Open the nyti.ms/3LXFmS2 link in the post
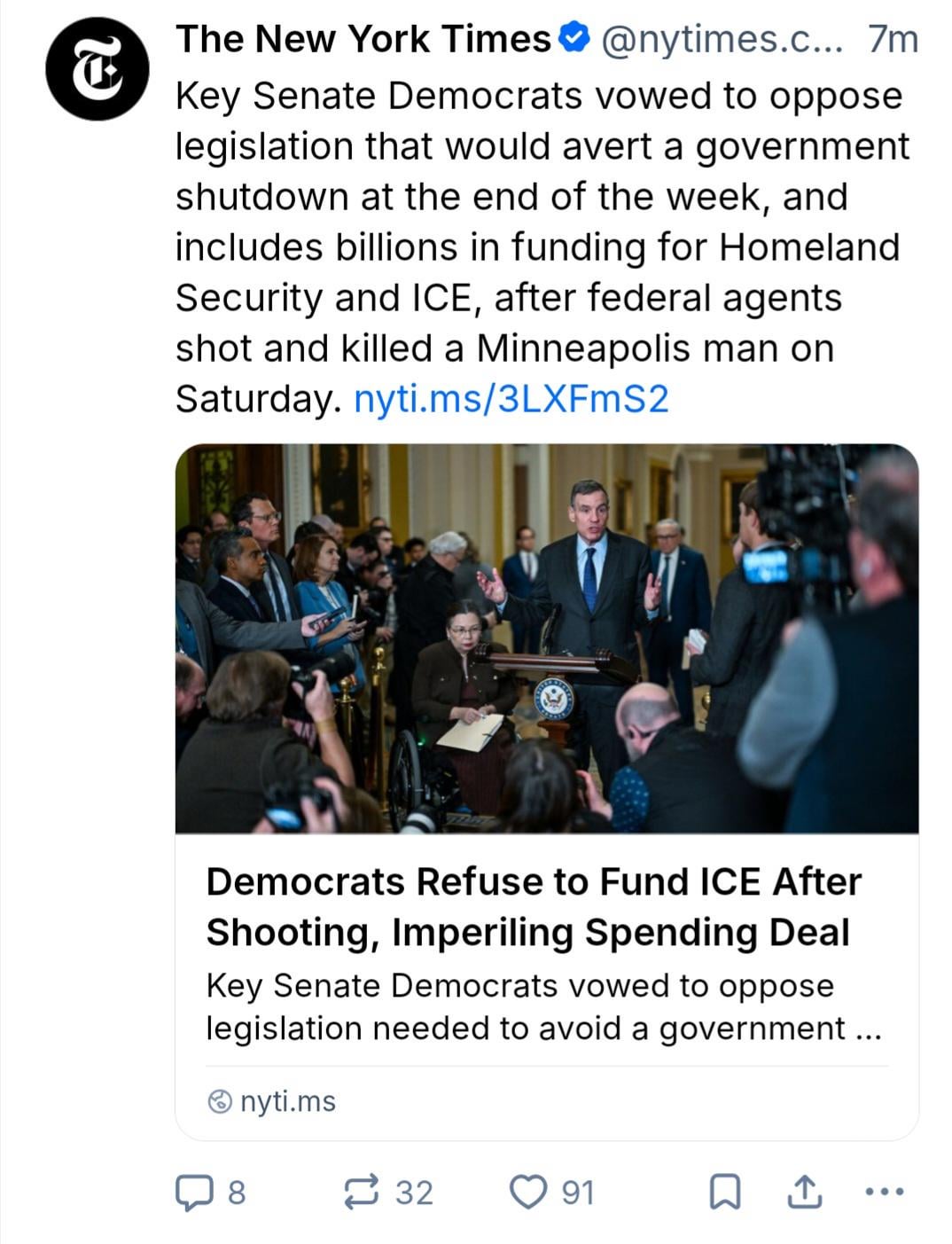Screen dimensions: 952x1244 click(x=511, y=399)
